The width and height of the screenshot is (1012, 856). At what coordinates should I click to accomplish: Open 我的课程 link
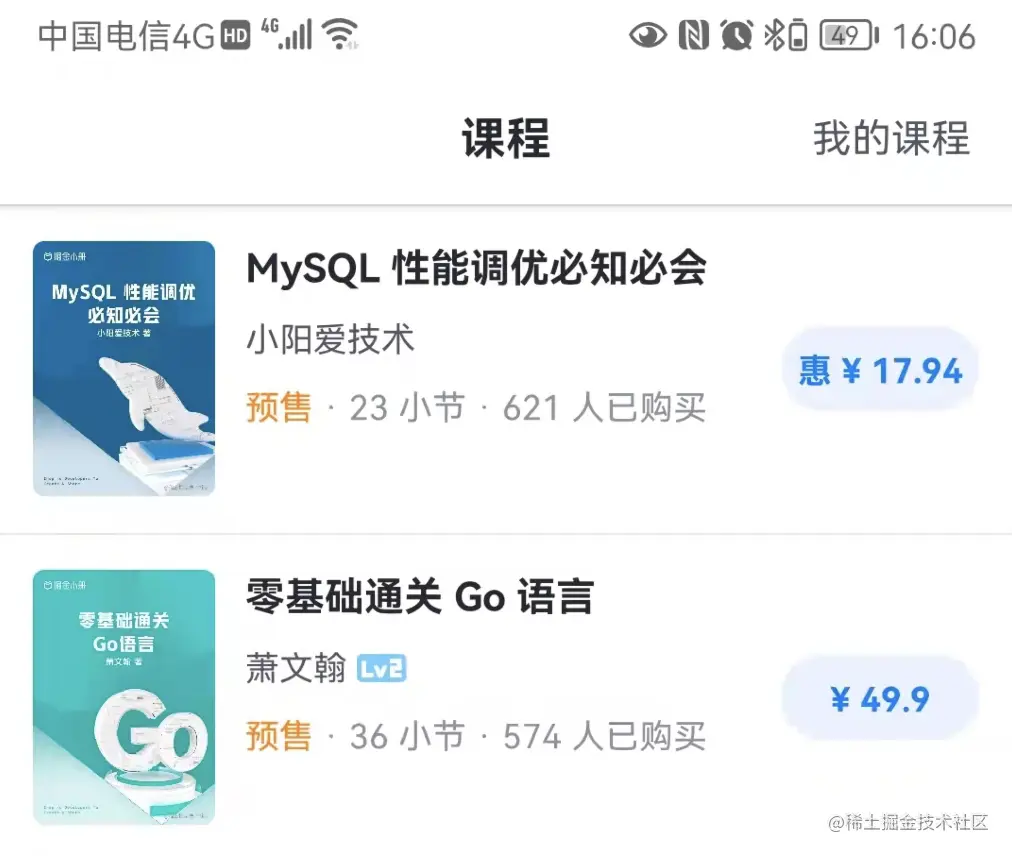pyautogui.click(x=891, y=138)
